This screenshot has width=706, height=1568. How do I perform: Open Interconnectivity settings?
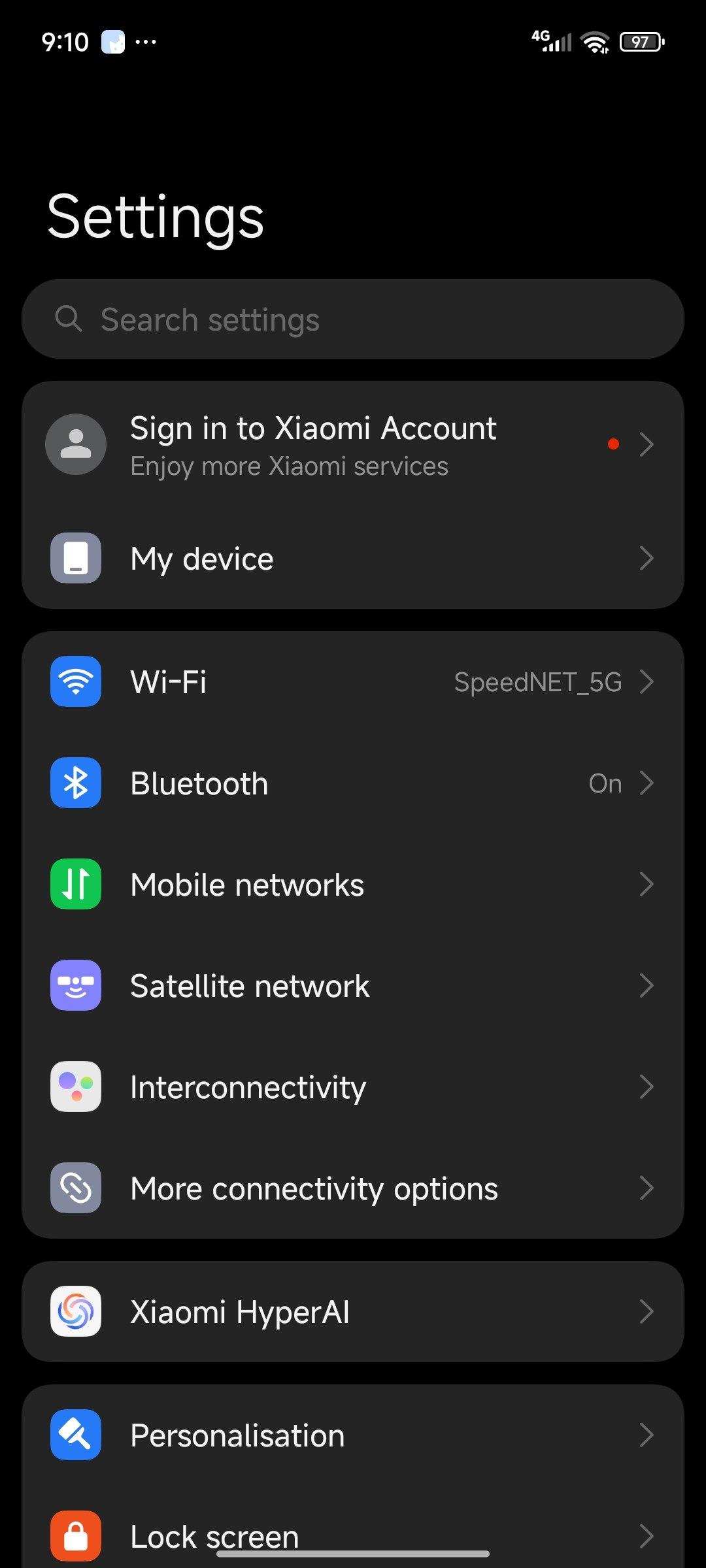(353, 1087)
